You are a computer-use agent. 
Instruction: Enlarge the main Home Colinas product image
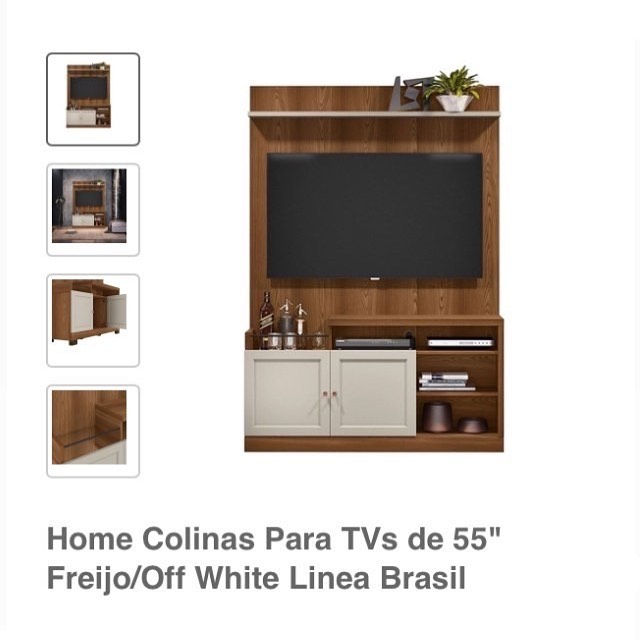click(375, 270)
